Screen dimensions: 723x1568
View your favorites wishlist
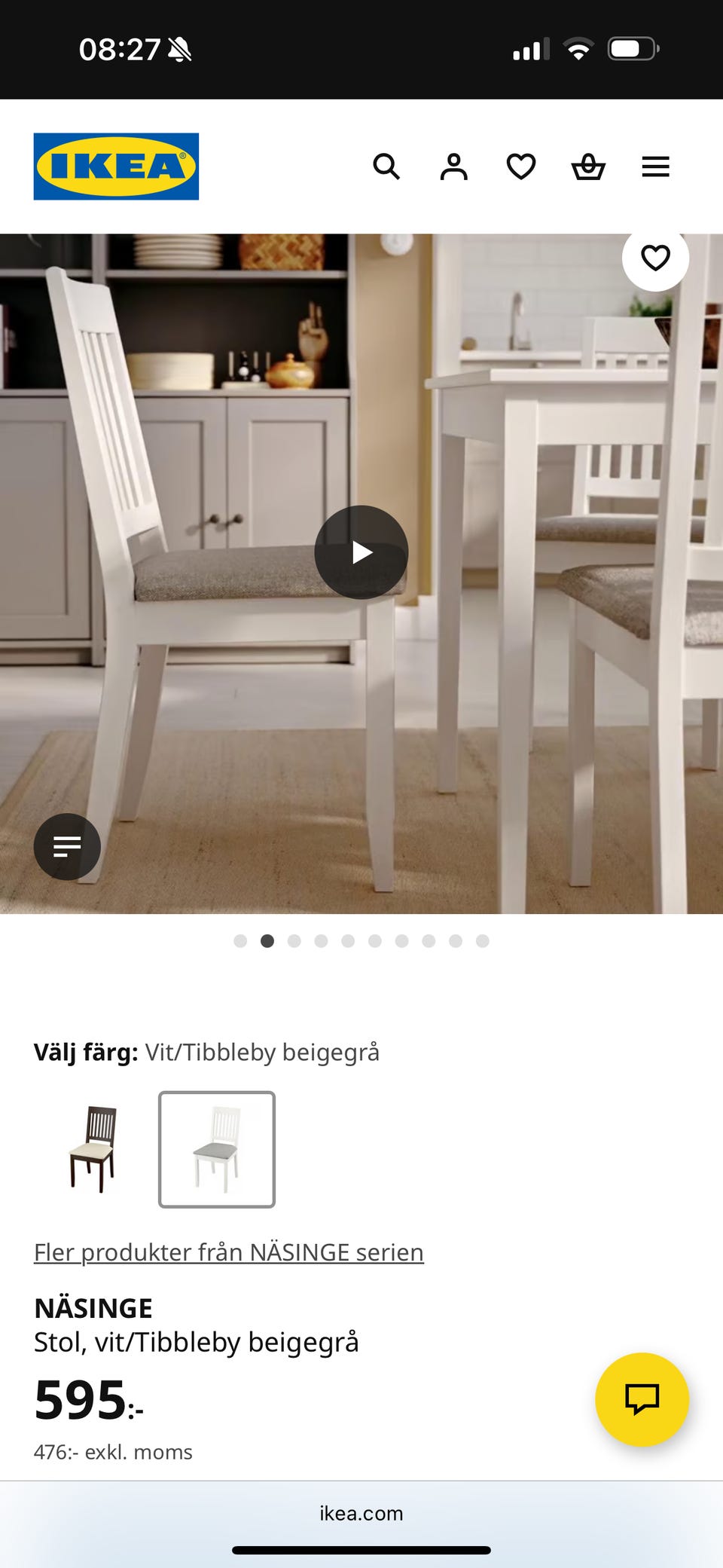(520, 167)
